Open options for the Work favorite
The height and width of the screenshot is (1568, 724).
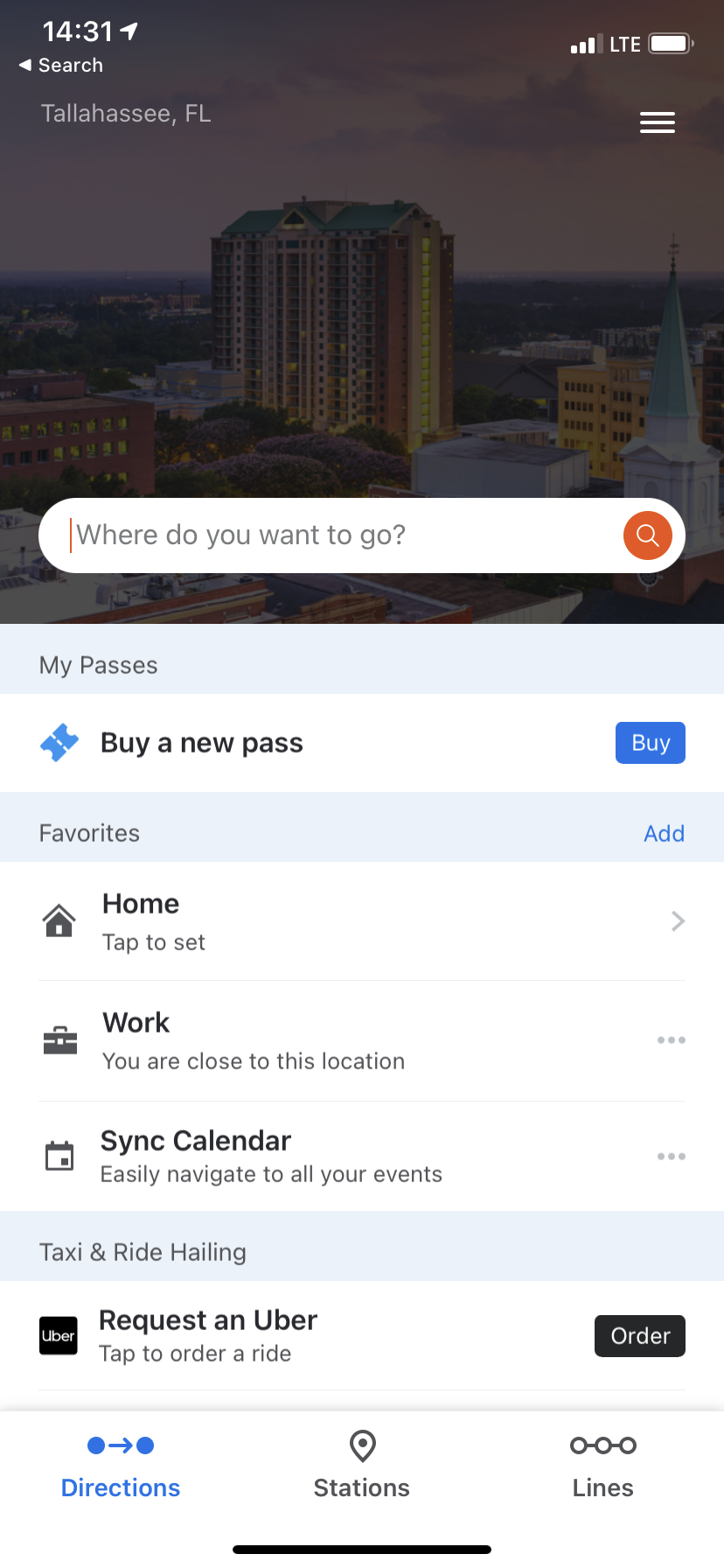click(671, 1039)
